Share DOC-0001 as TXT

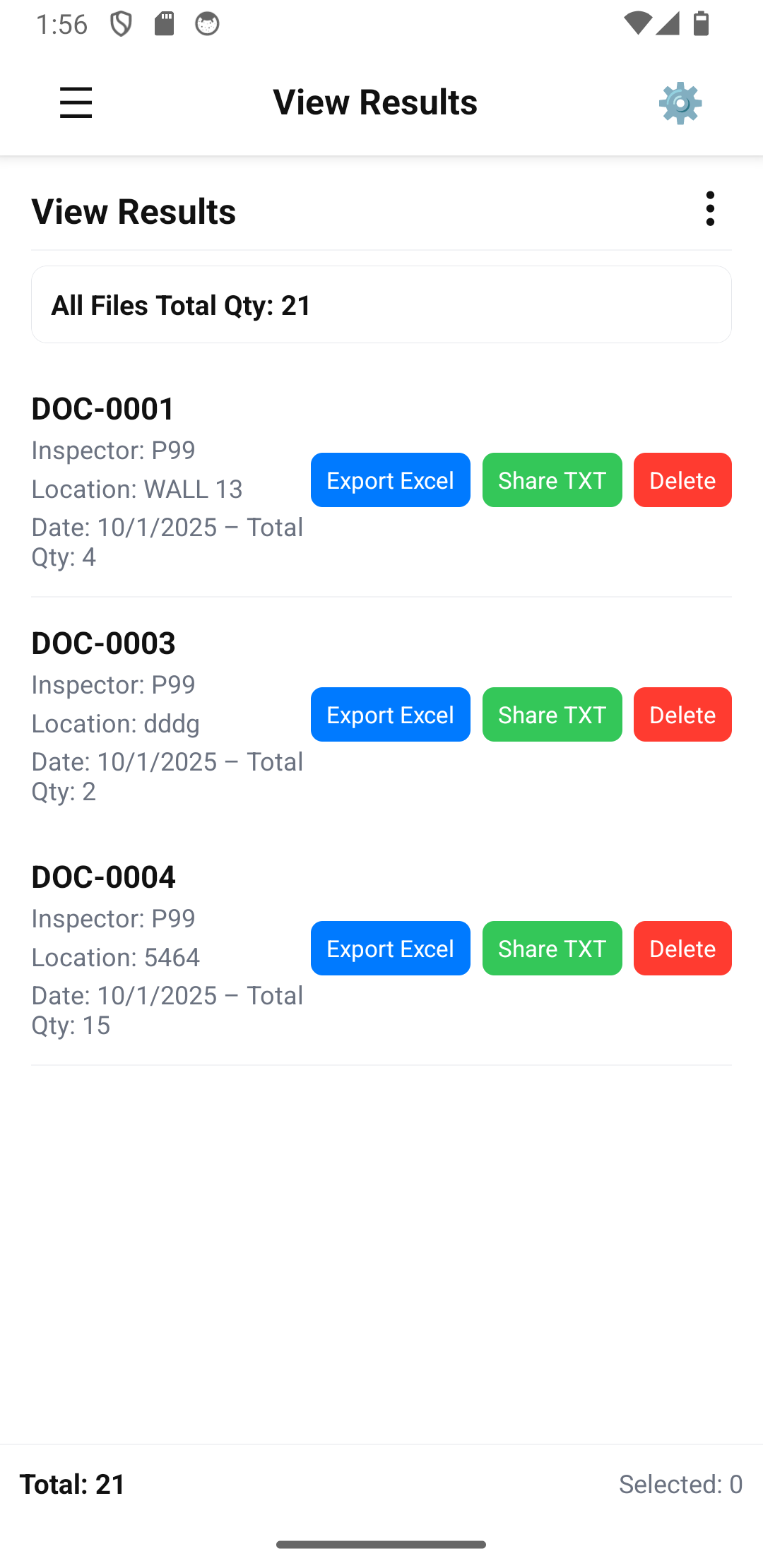(x=552, y=480)
